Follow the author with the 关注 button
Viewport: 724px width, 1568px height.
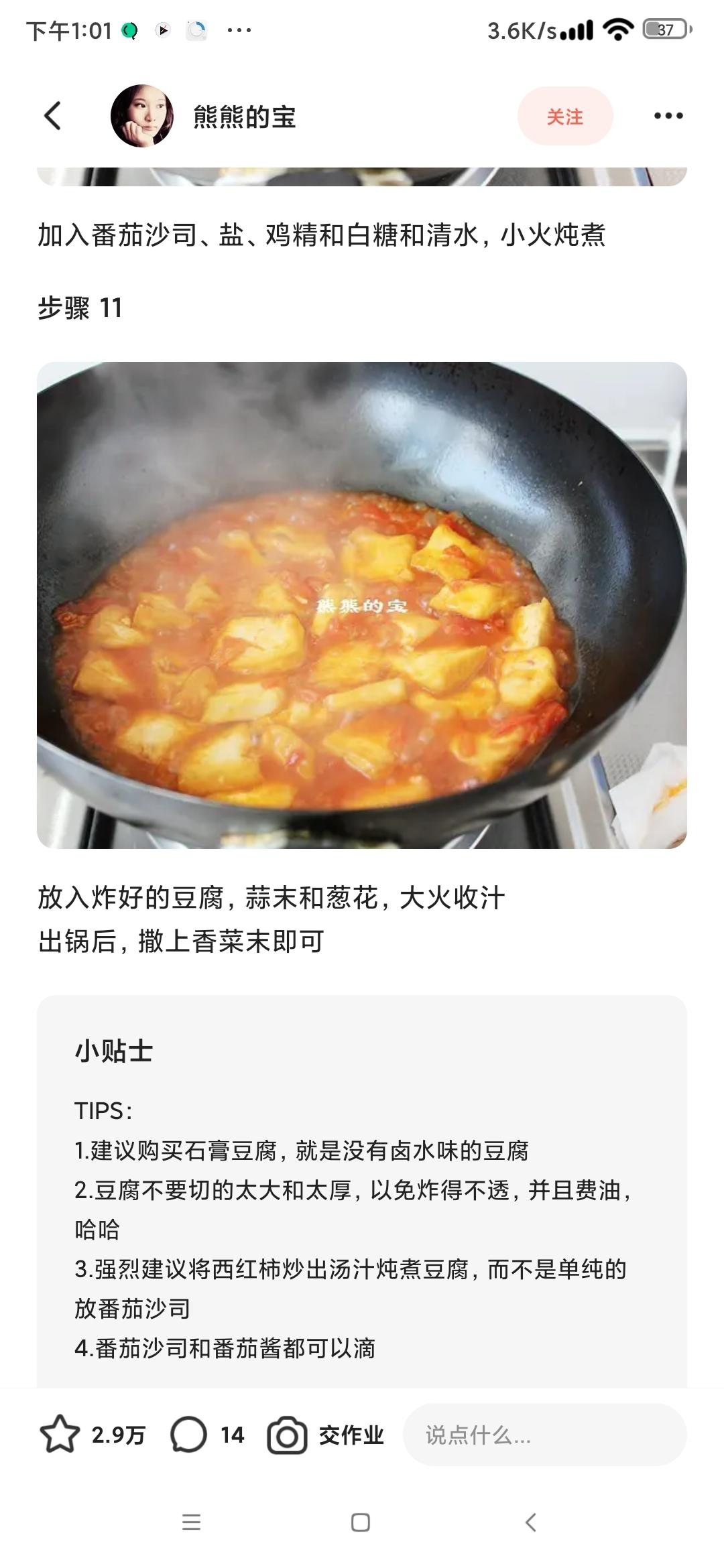coord(565,116)
